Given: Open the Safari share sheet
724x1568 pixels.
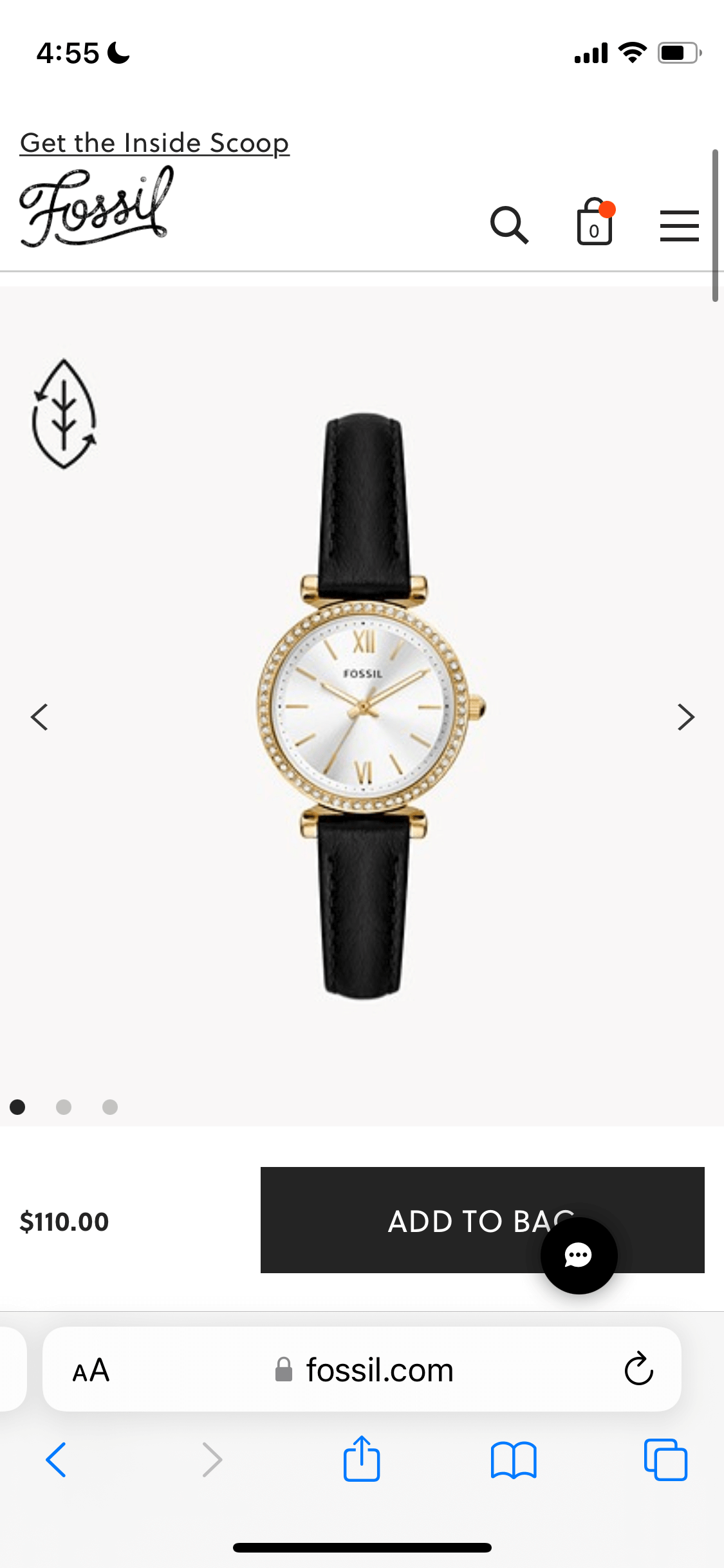Looking at the screenshot, I should 362,1458.
